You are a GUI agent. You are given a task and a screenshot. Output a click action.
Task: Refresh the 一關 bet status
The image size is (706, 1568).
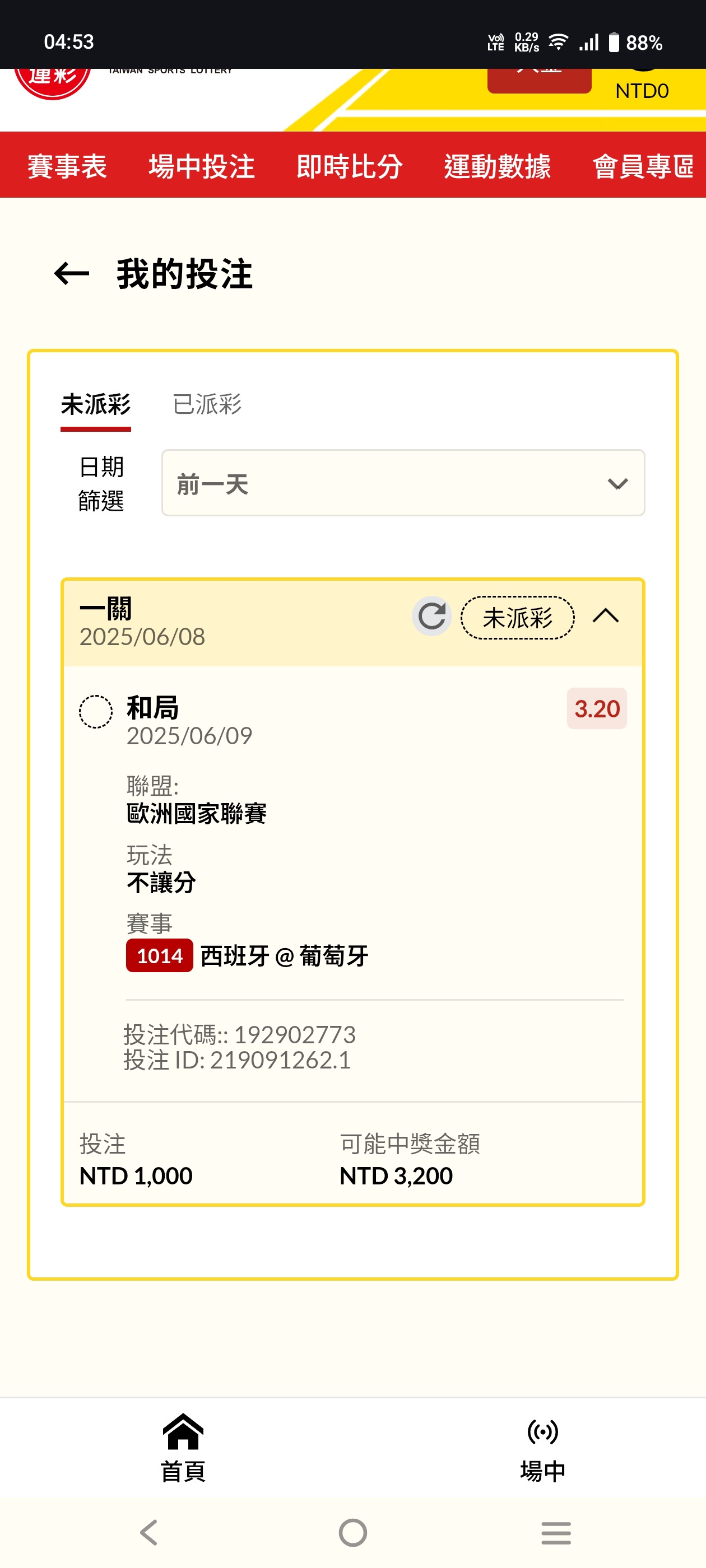pos(431,616)
